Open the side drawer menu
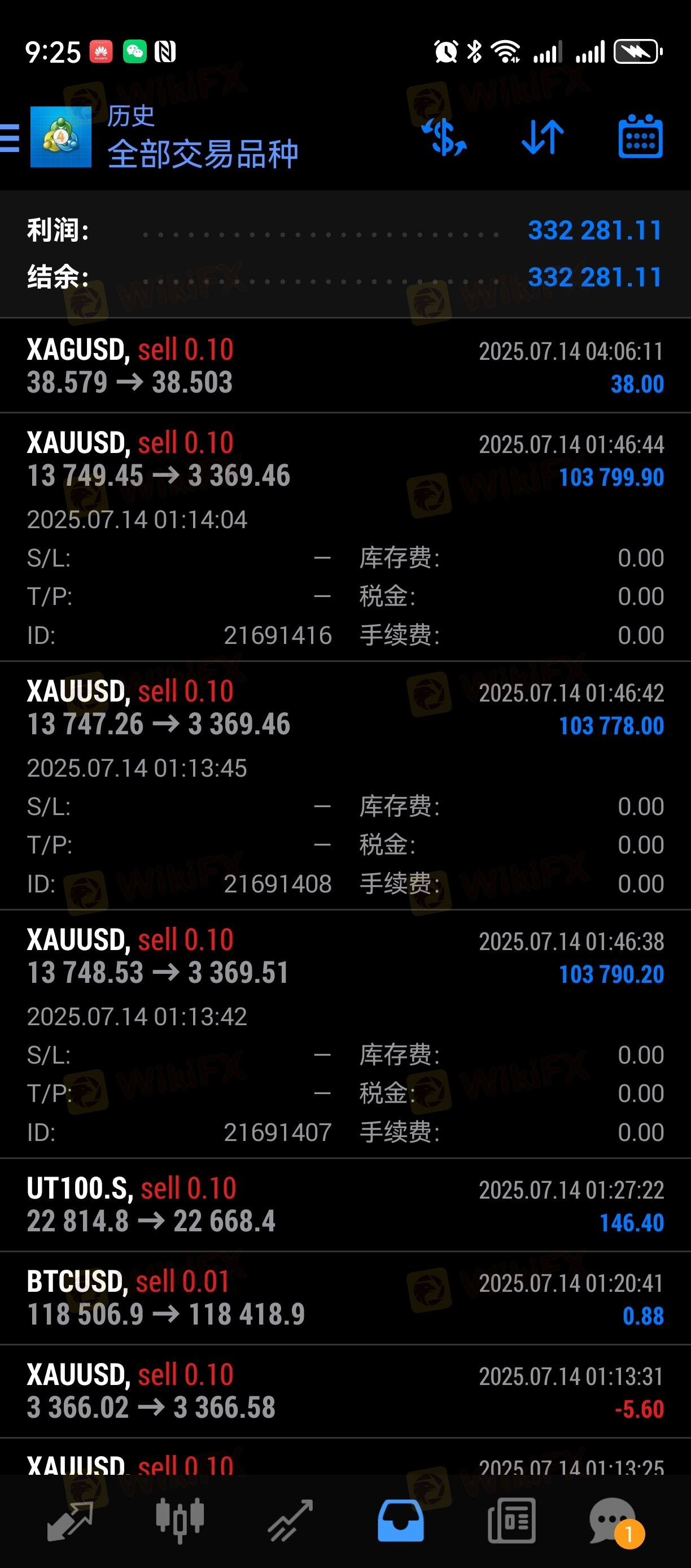691x1568 pixels. [x=10, y=137]
